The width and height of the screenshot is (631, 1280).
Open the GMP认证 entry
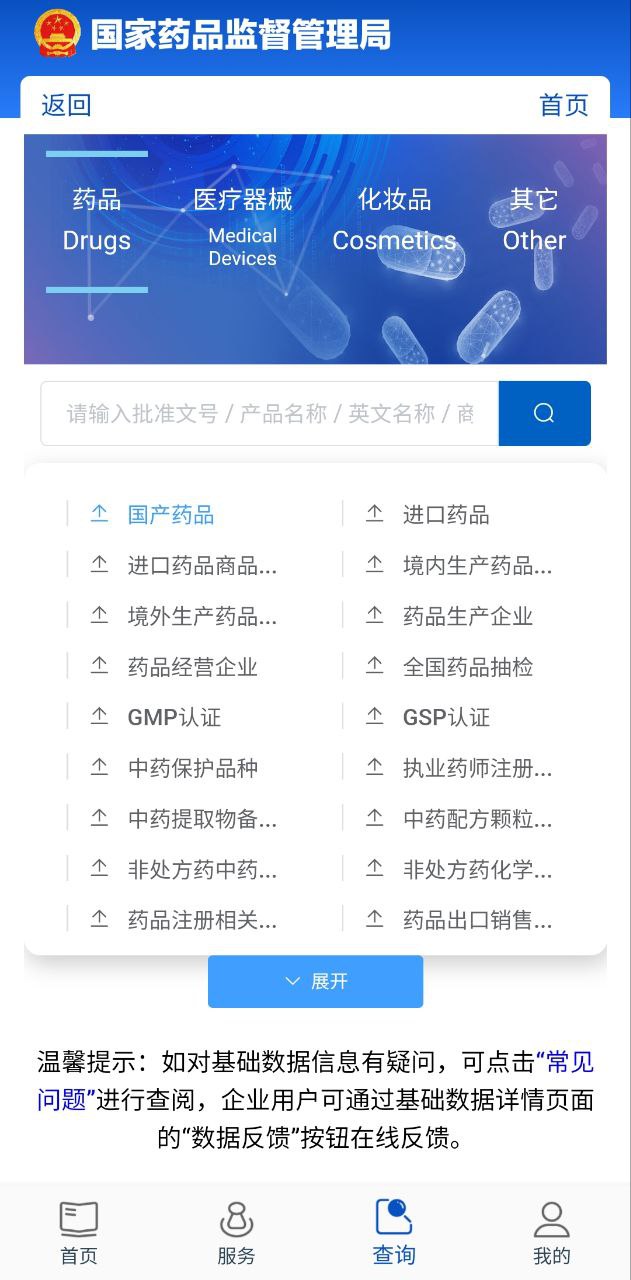[x=174, y=718]
